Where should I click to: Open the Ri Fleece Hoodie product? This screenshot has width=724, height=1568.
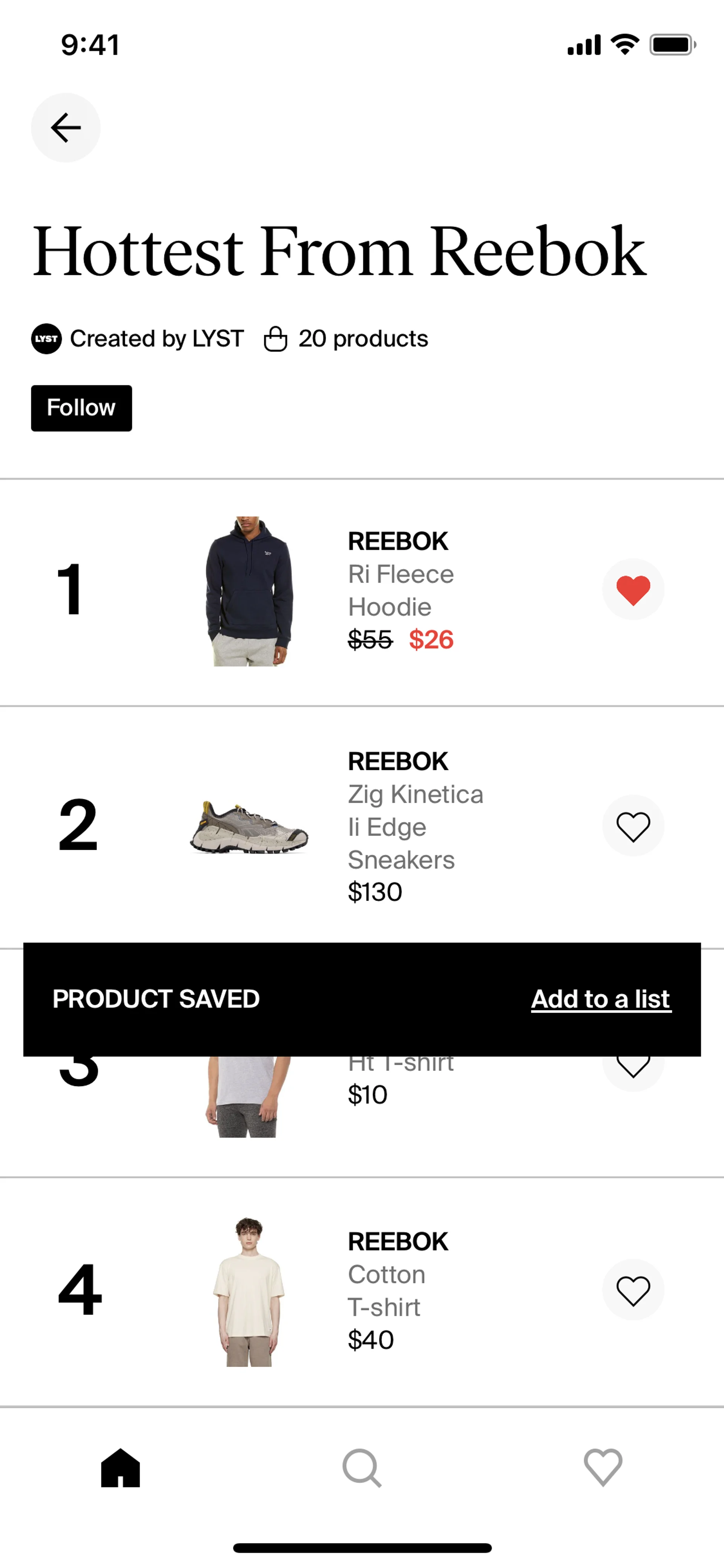click(400, 590)
